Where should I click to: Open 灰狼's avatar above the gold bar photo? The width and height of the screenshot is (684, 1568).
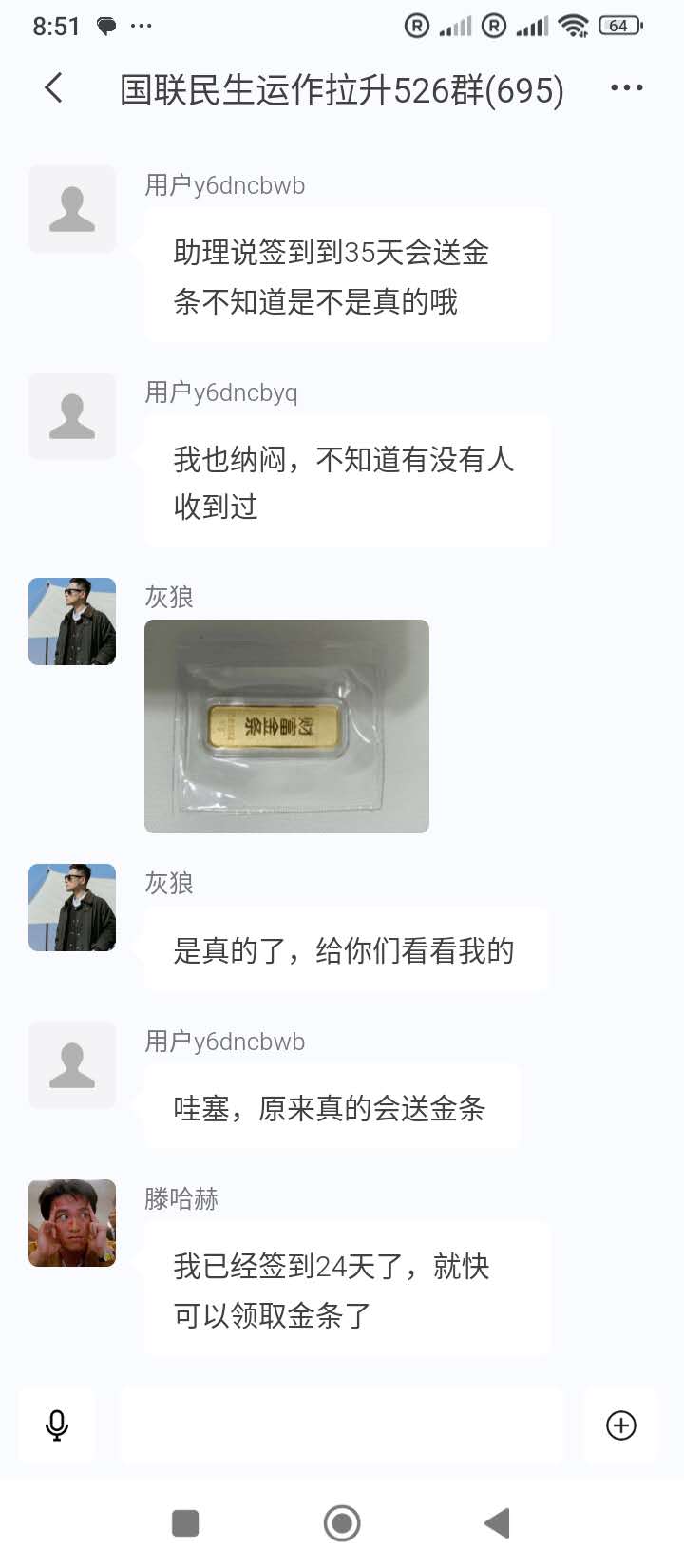pyautogui.click(x=72, y=621)
